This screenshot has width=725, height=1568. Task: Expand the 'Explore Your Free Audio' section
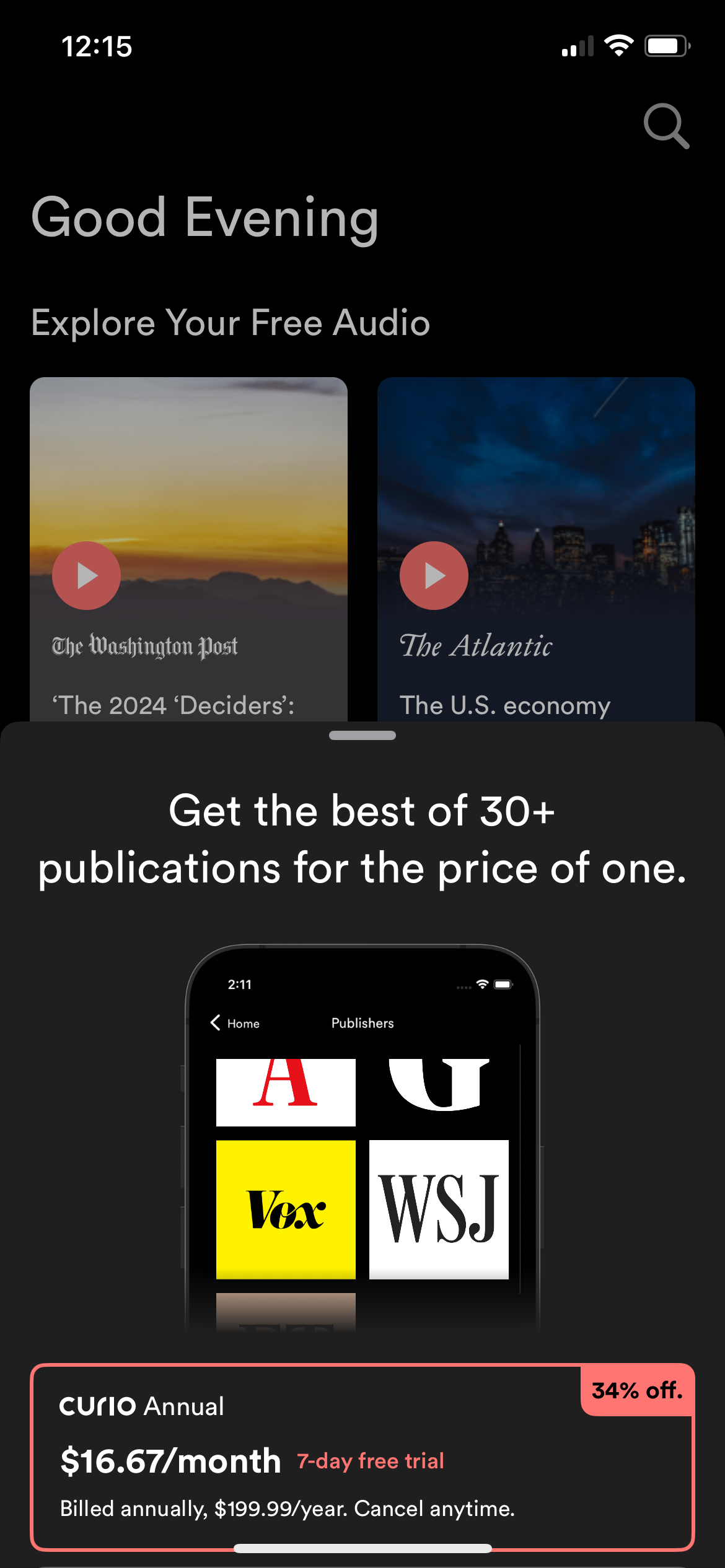pyautogui.click(x=230, y=321)
